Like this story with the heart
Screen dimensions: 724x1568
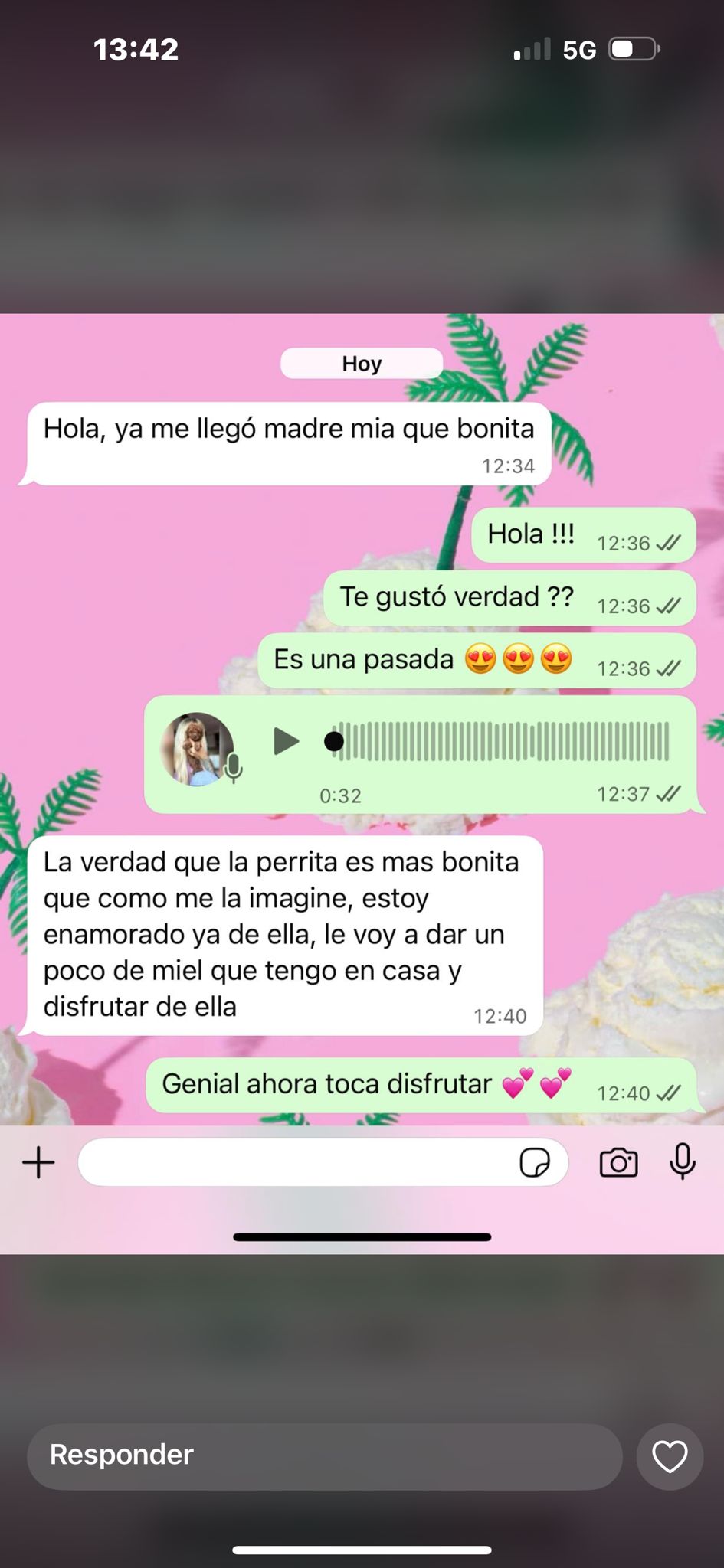(x=669, y=1455)
